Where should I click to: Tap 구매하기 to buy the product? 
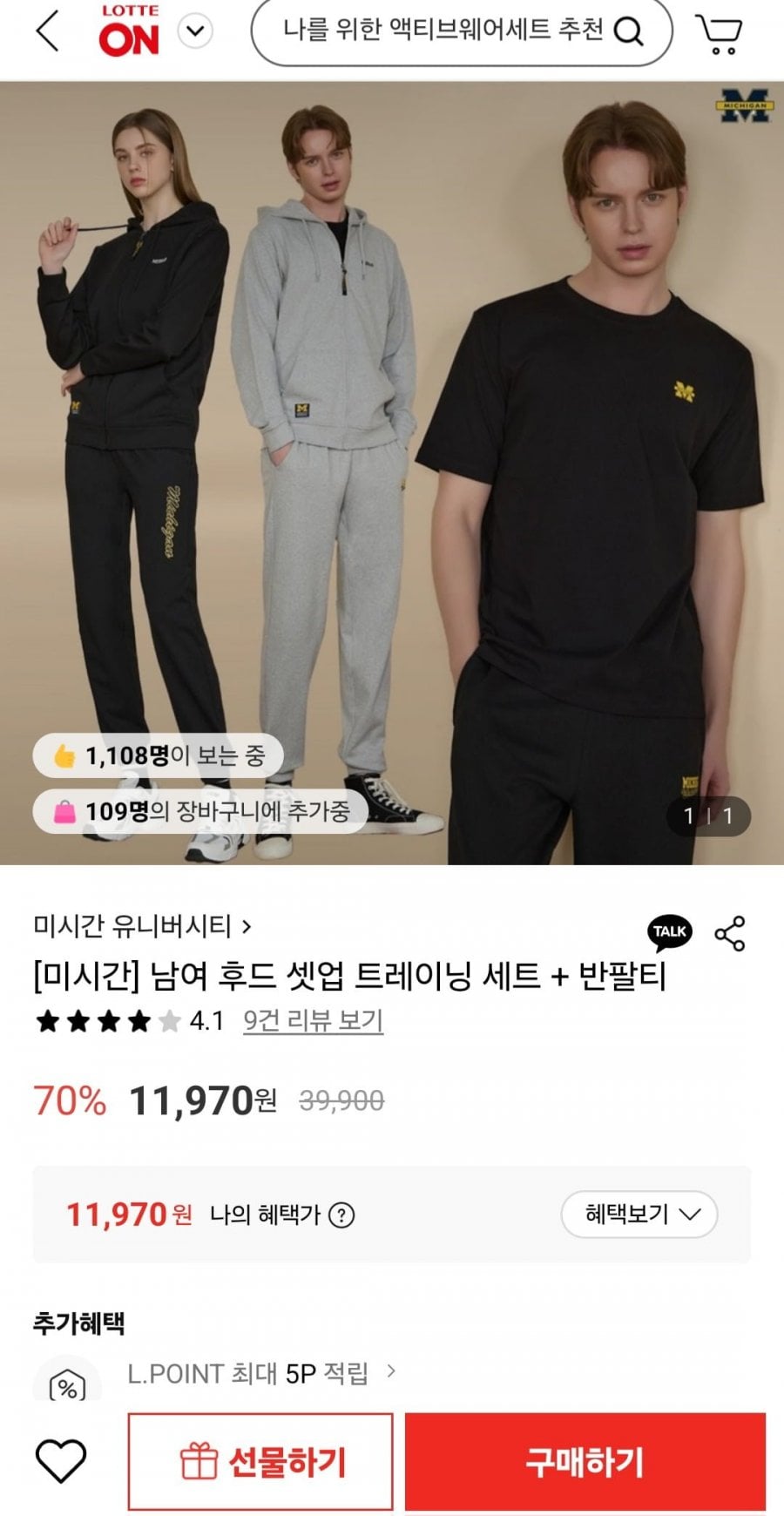pos(585,1461)
